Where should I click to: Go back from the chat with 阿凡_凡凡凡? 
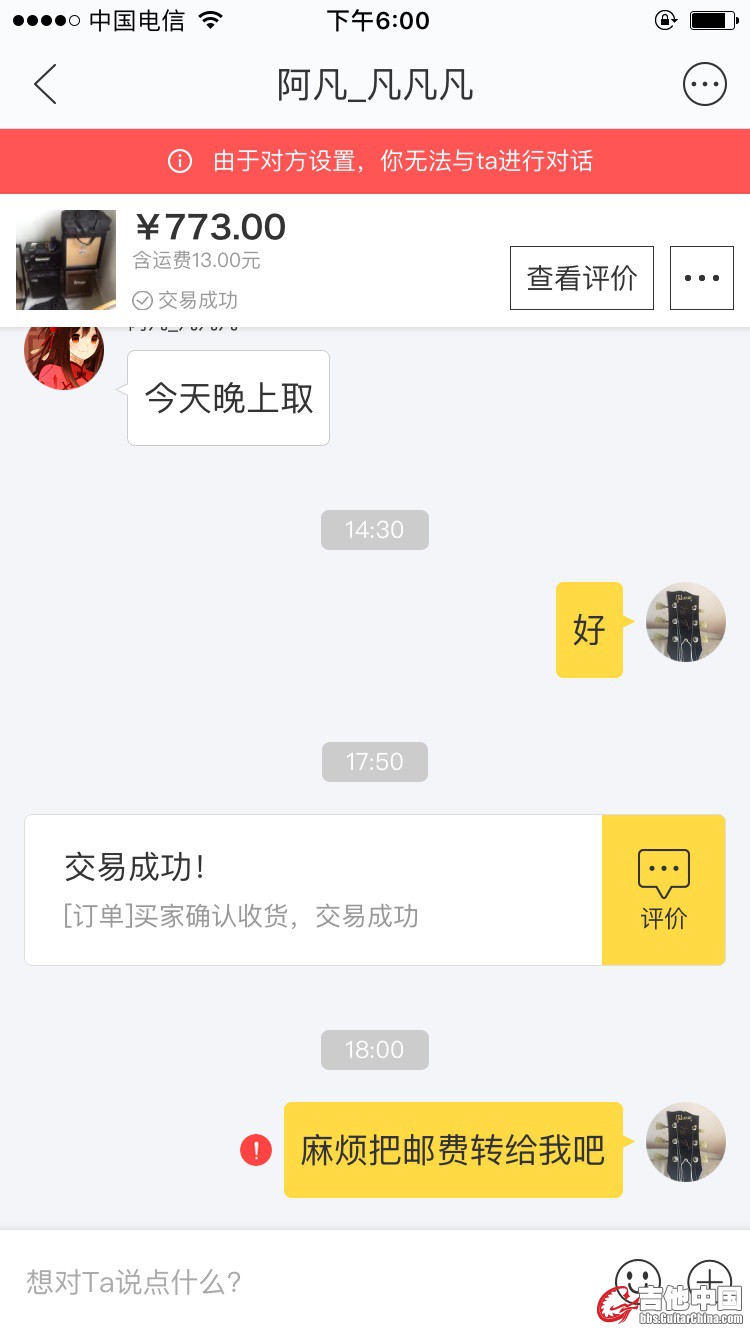point(46,84)
